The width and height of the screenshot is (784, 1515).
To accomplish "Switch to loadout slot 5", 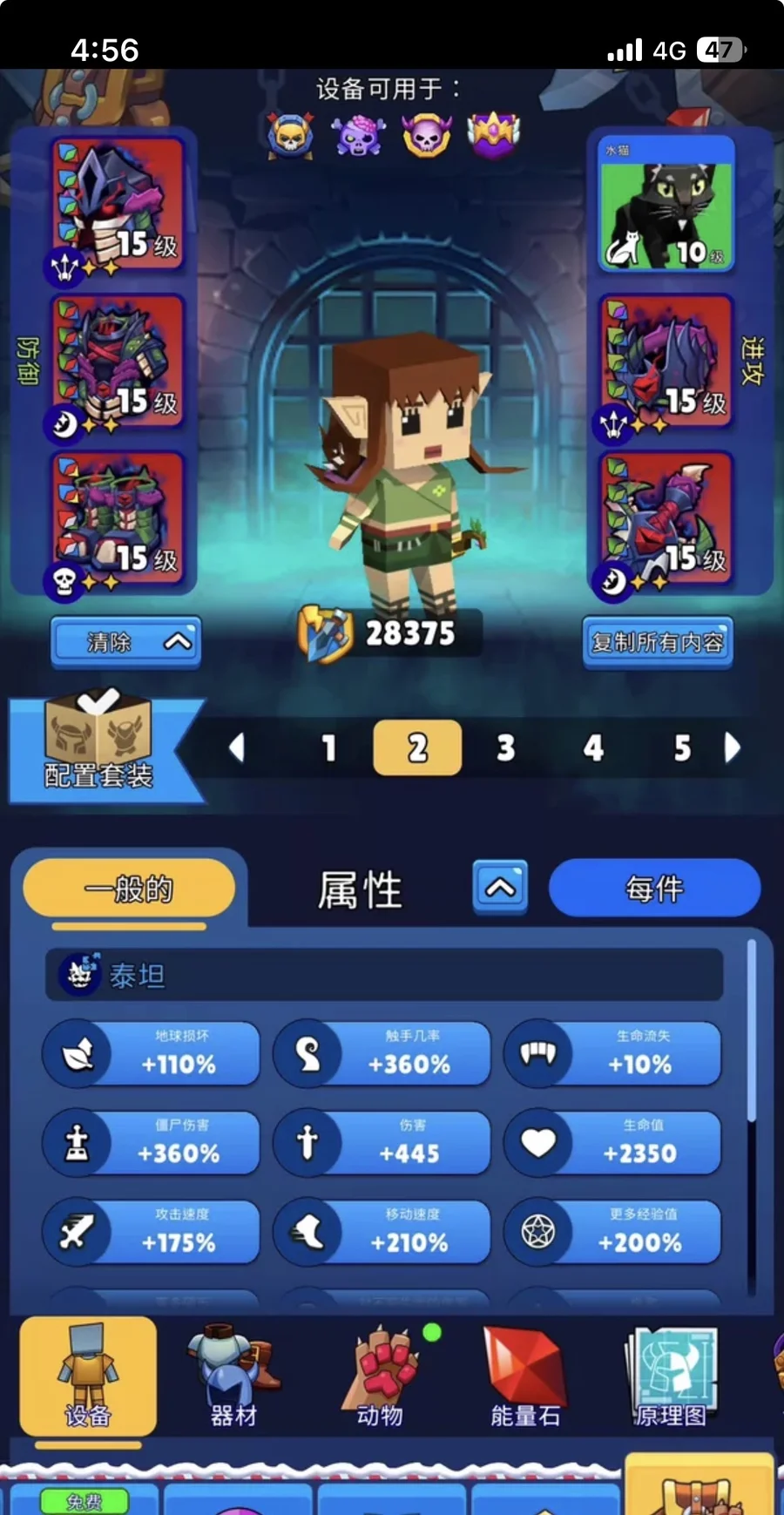I will (x=682, y=747).
